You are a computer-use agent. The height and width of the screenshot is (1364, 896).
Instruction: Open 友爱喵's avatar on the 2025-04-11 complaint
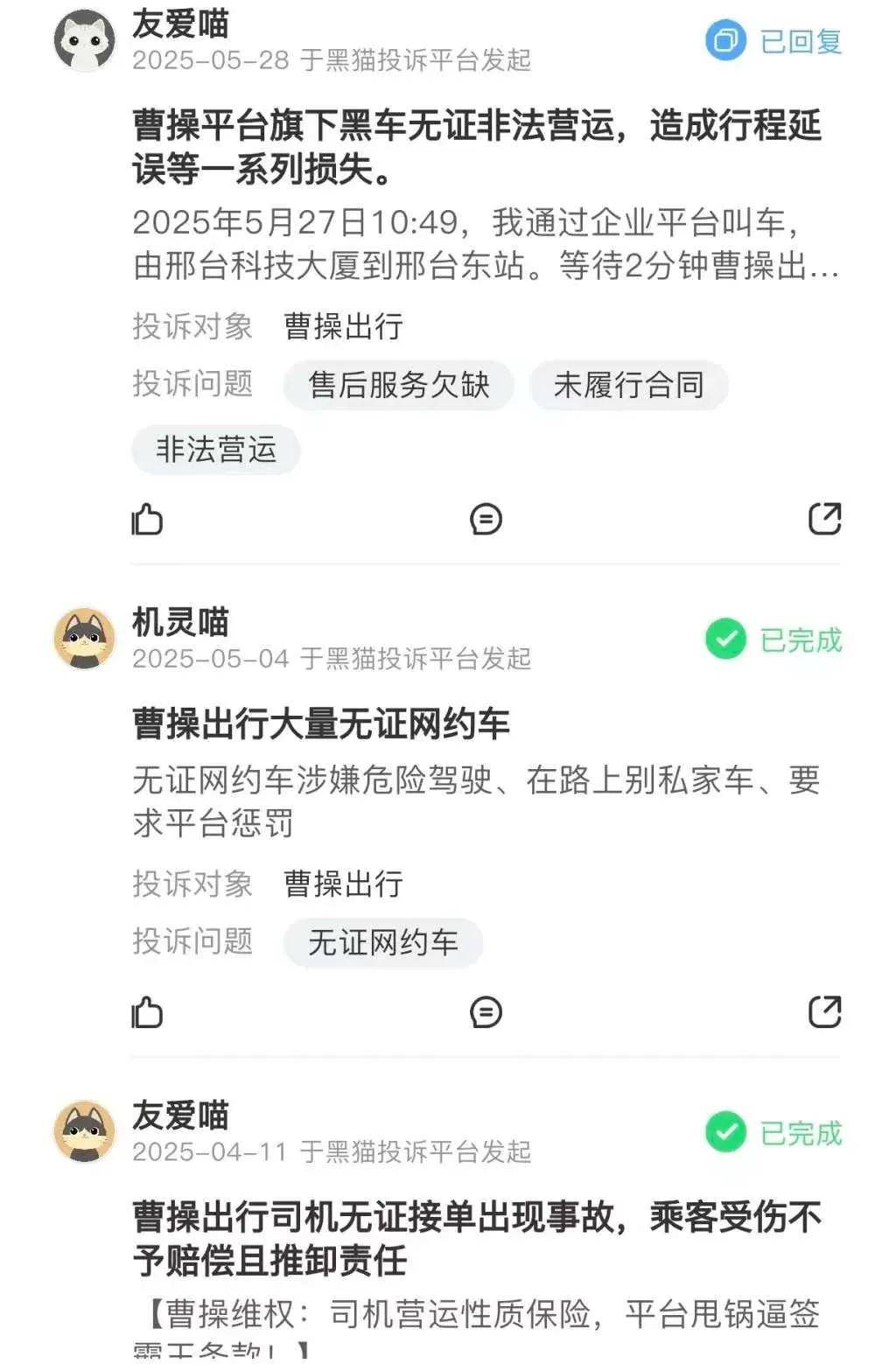pos(85,1131)
